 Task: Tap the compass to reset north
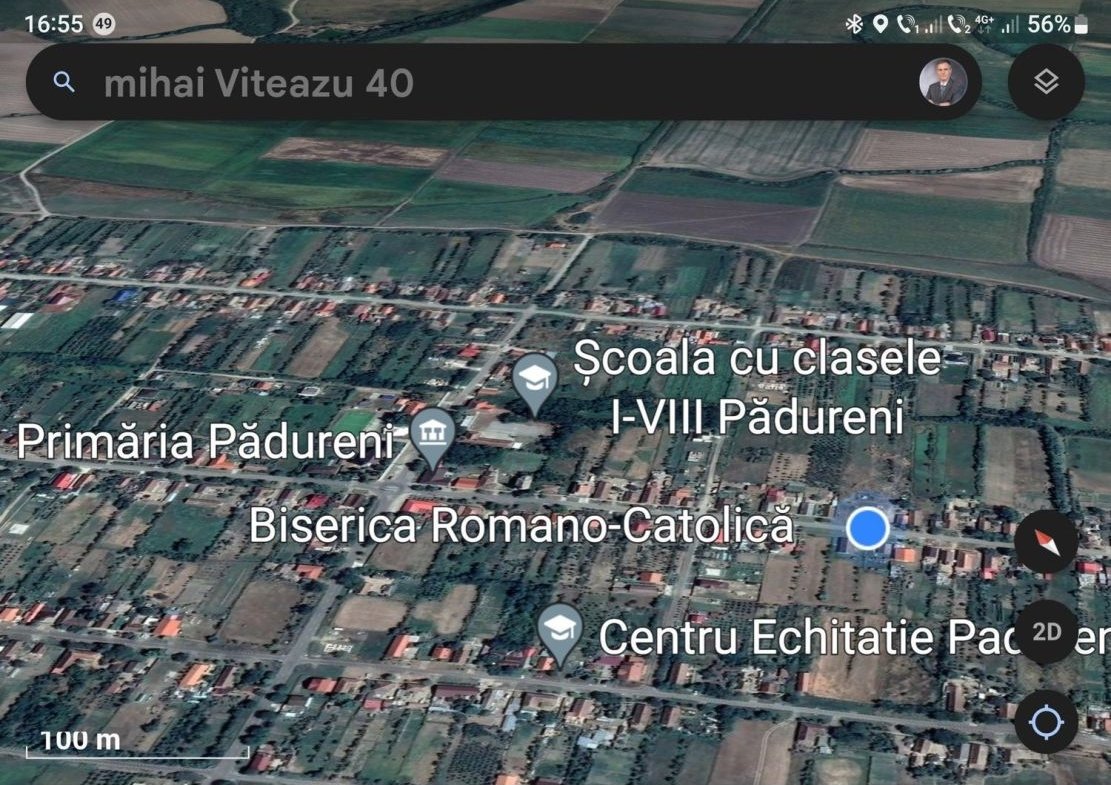click(1046, 541)
